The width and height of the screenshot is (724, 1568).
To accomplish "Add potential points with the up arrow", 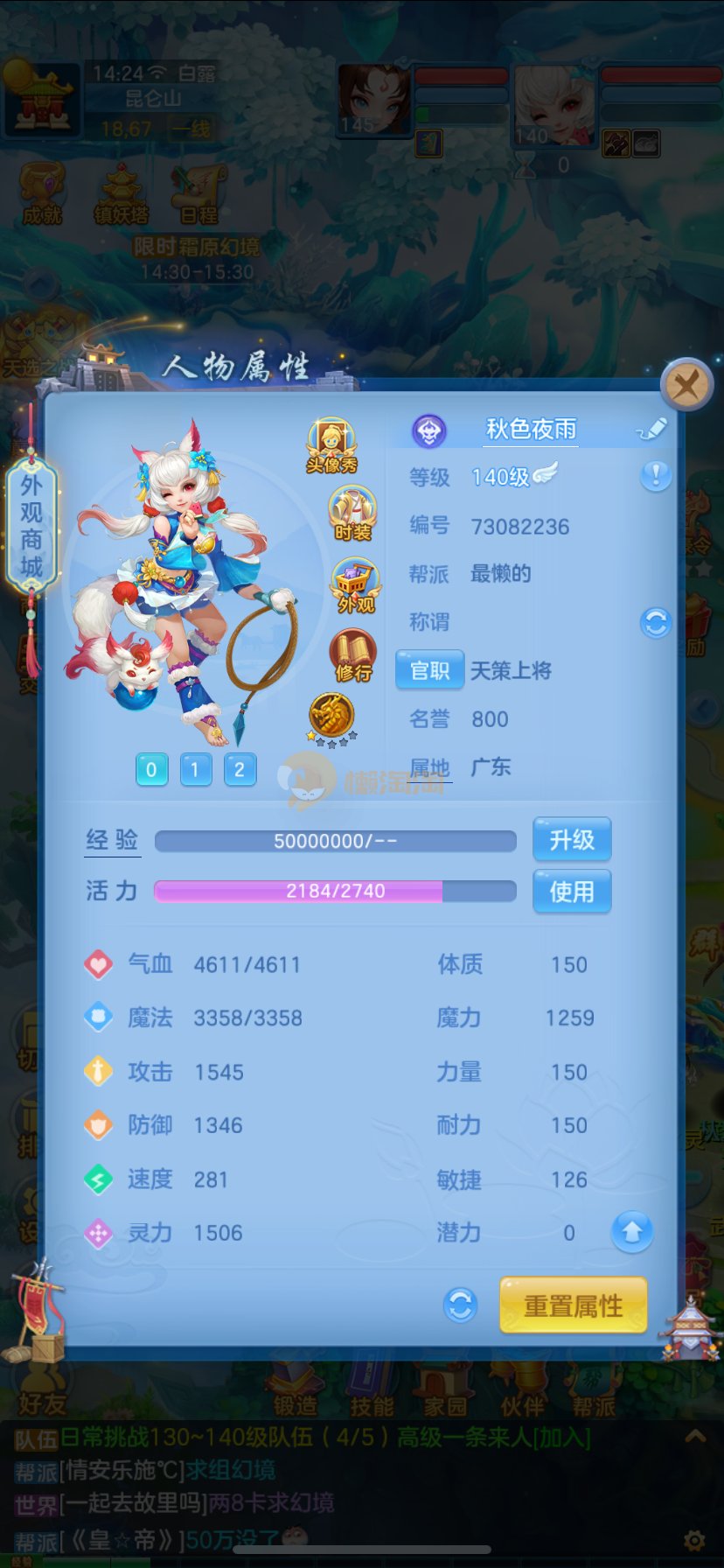I will 631,1232.
